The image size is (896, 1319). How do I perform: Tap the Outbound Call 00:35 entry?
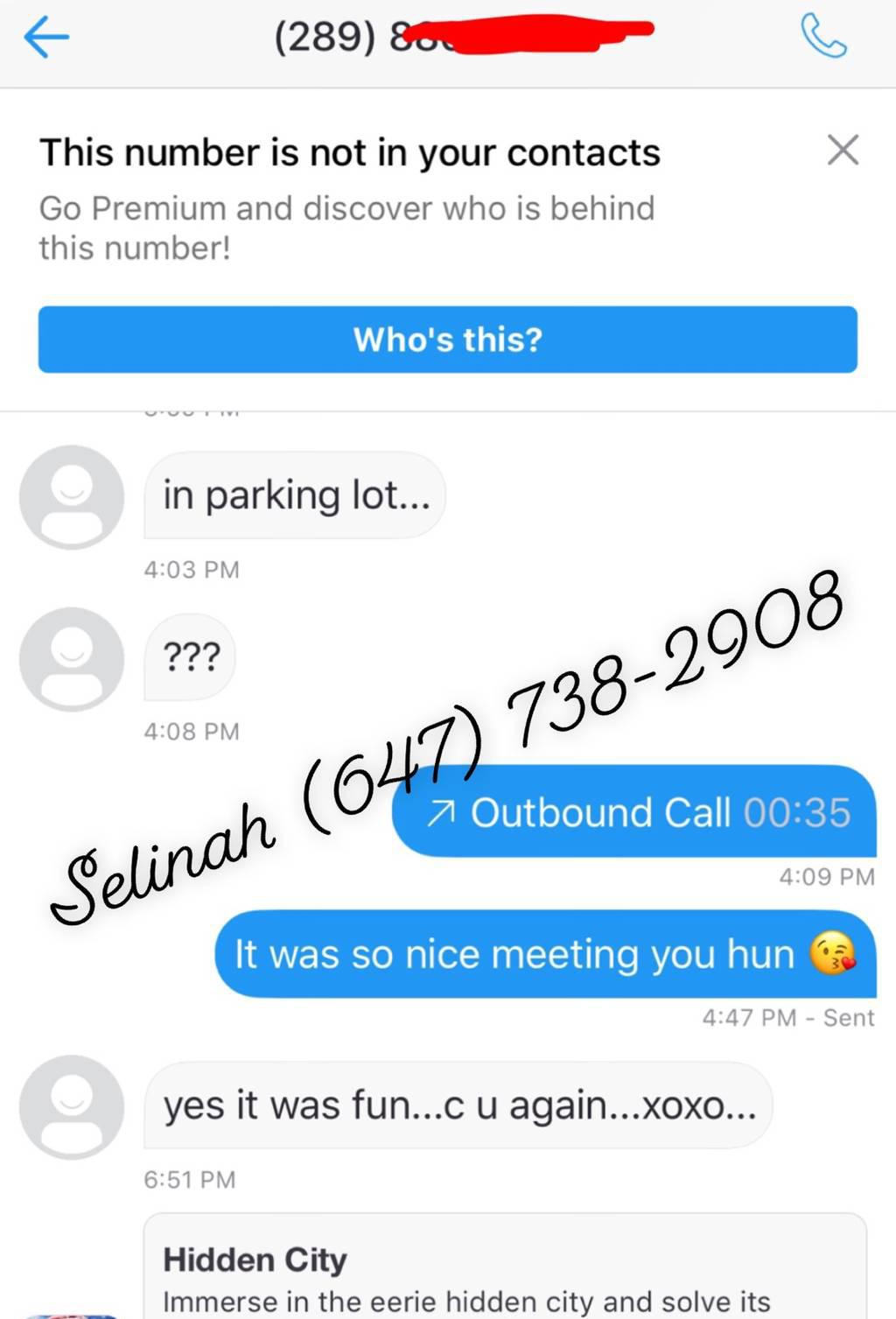[635, 812]
